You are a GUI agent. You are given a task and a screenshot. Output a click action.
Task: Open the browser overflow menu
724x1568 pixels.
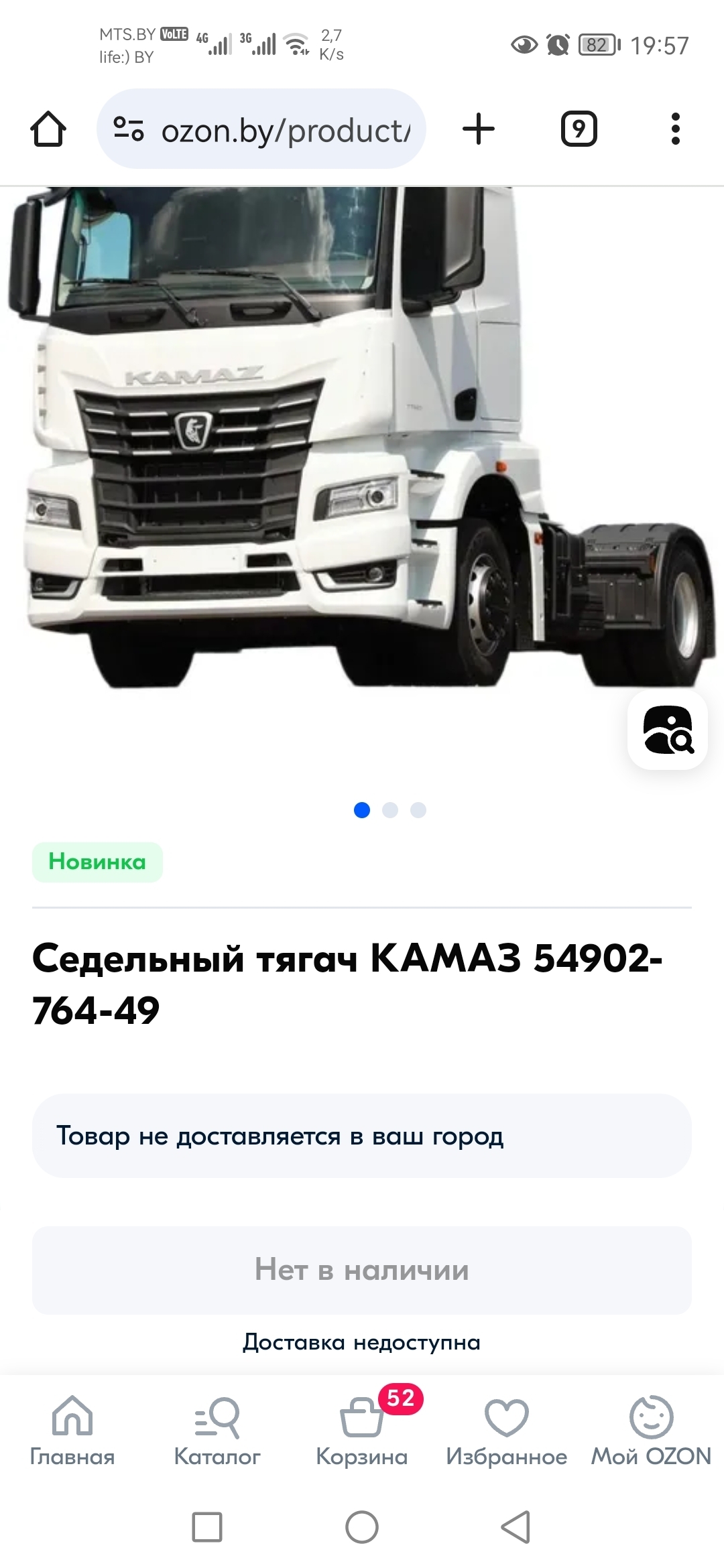(x=676, y=129)
